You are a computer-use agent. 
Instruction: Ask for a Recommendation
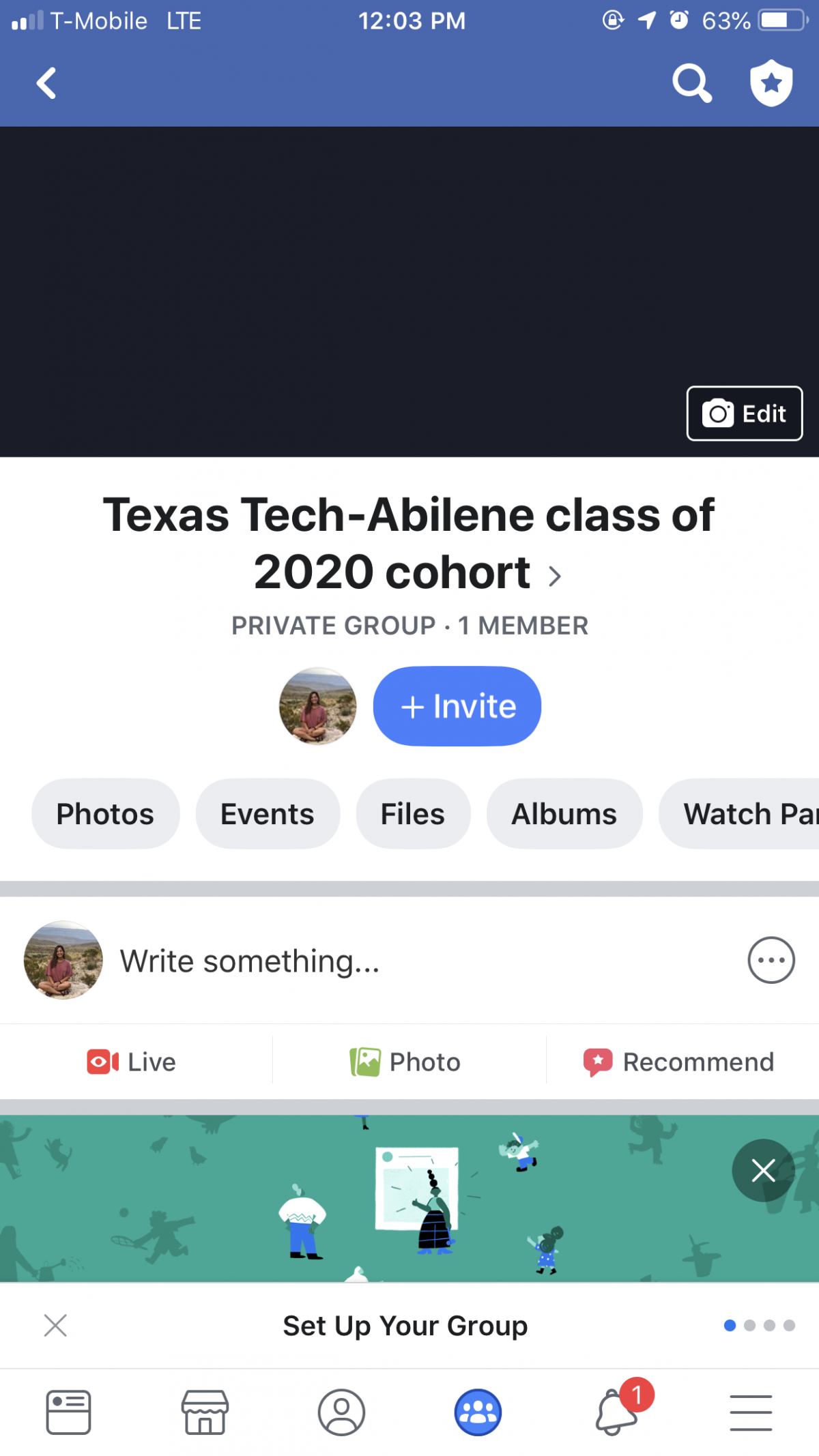coord(679,1062)
